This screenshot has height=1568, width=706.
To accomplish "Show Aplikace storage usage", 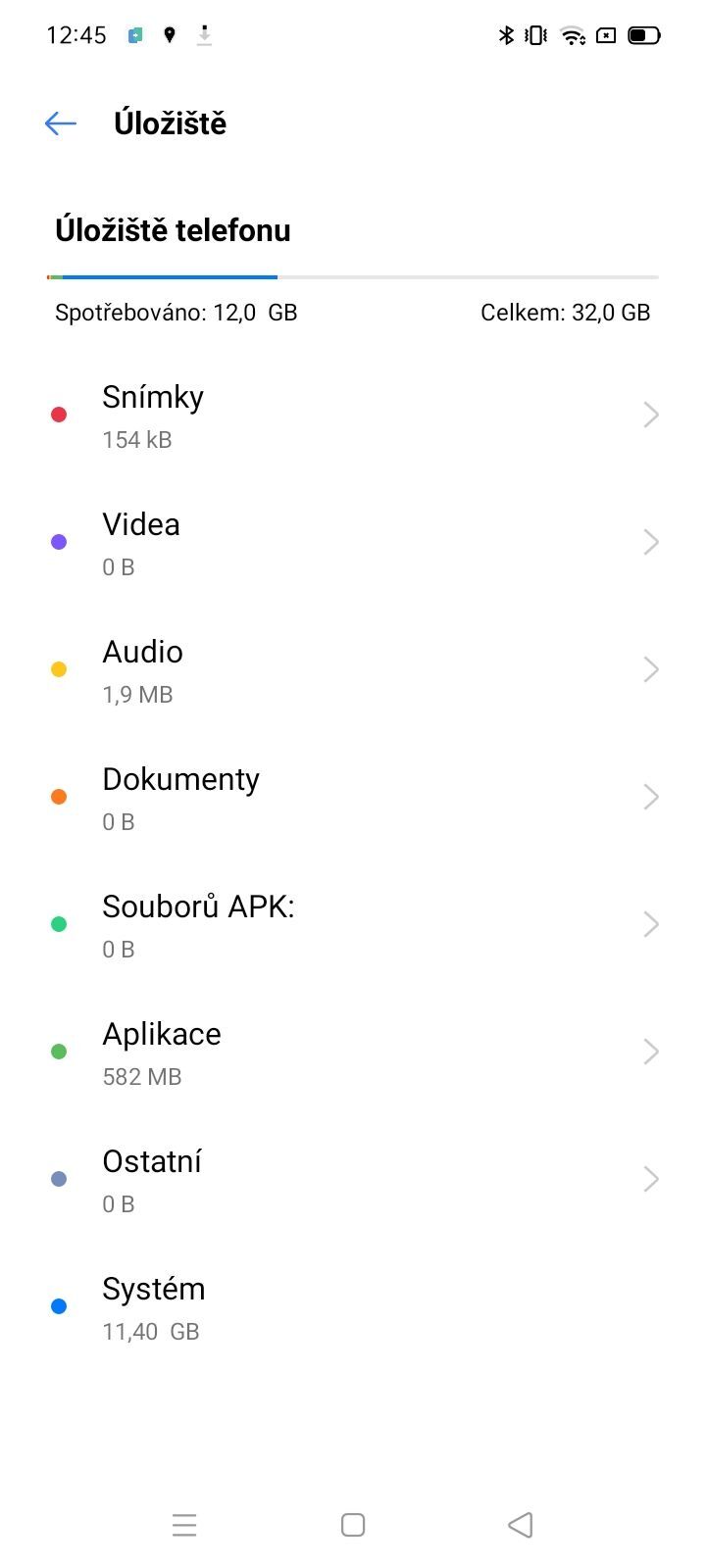I will click(x=353, y=1053).
